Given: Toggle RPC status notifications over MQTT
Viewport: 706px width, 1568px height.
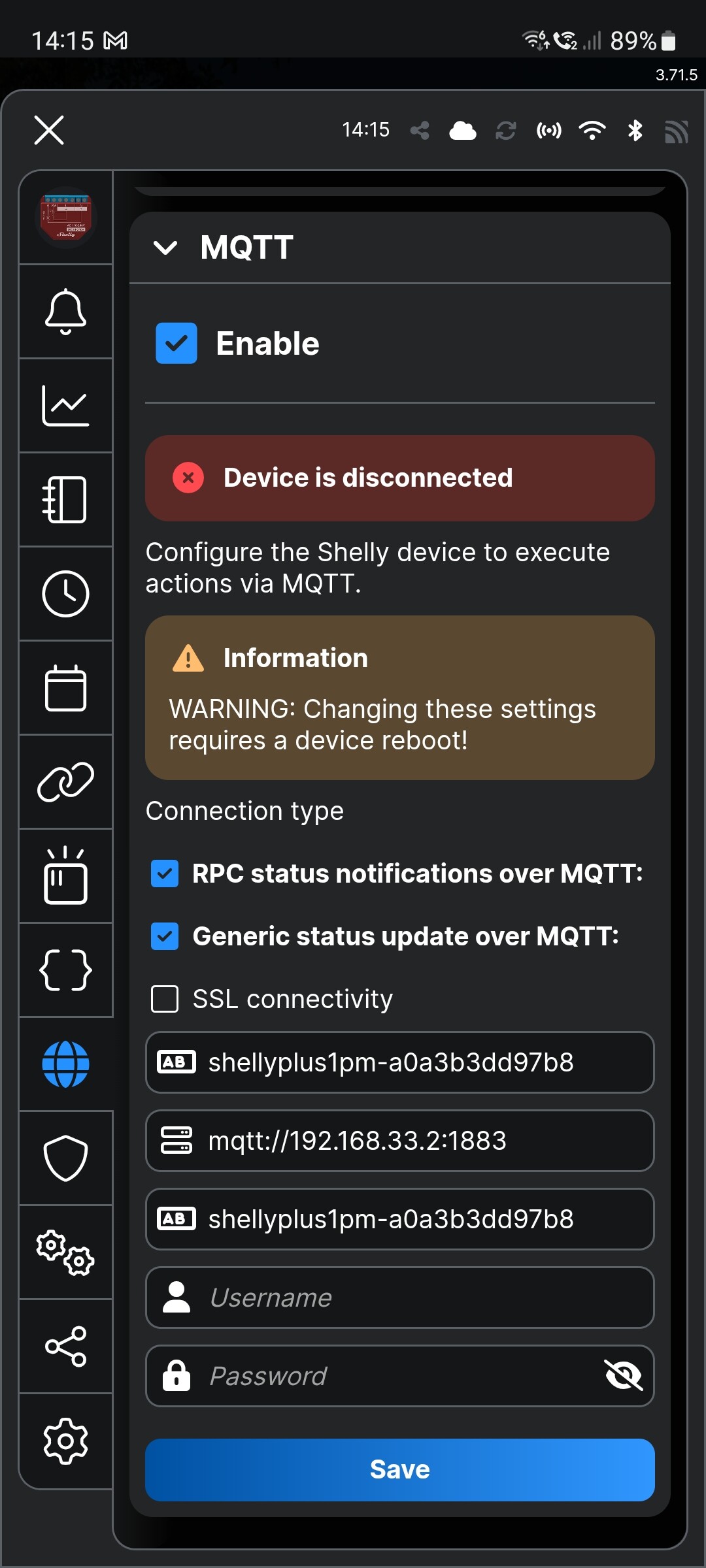Looking at the screenshot, I should point(165,874).
